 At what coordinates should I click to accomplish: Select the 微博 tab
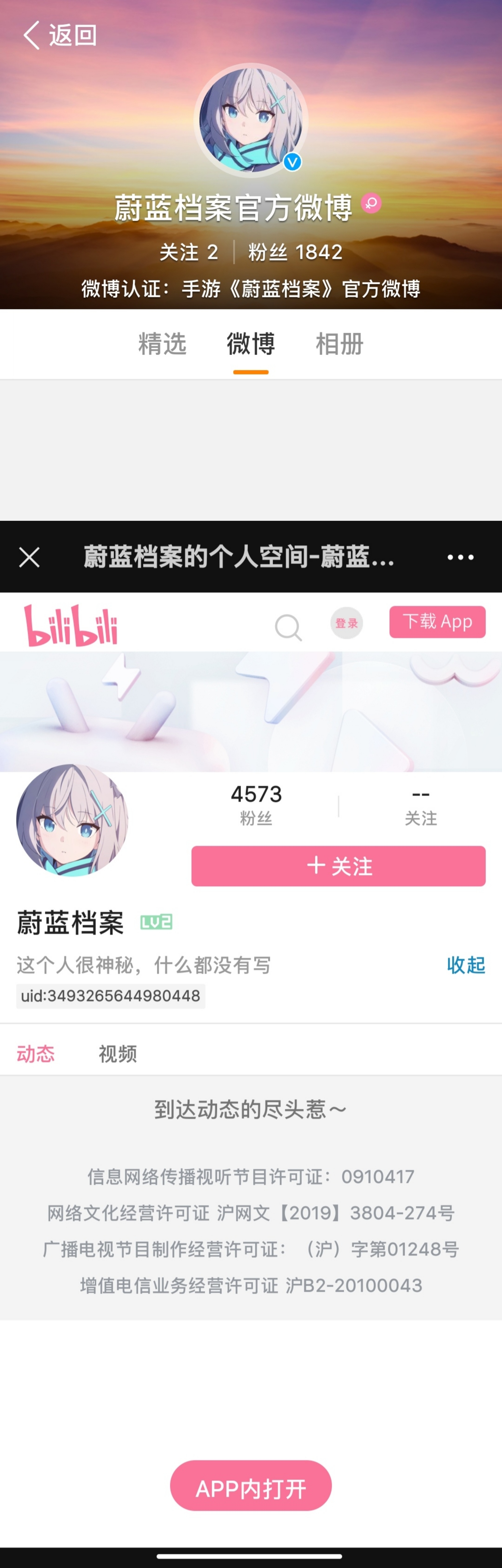251,344
